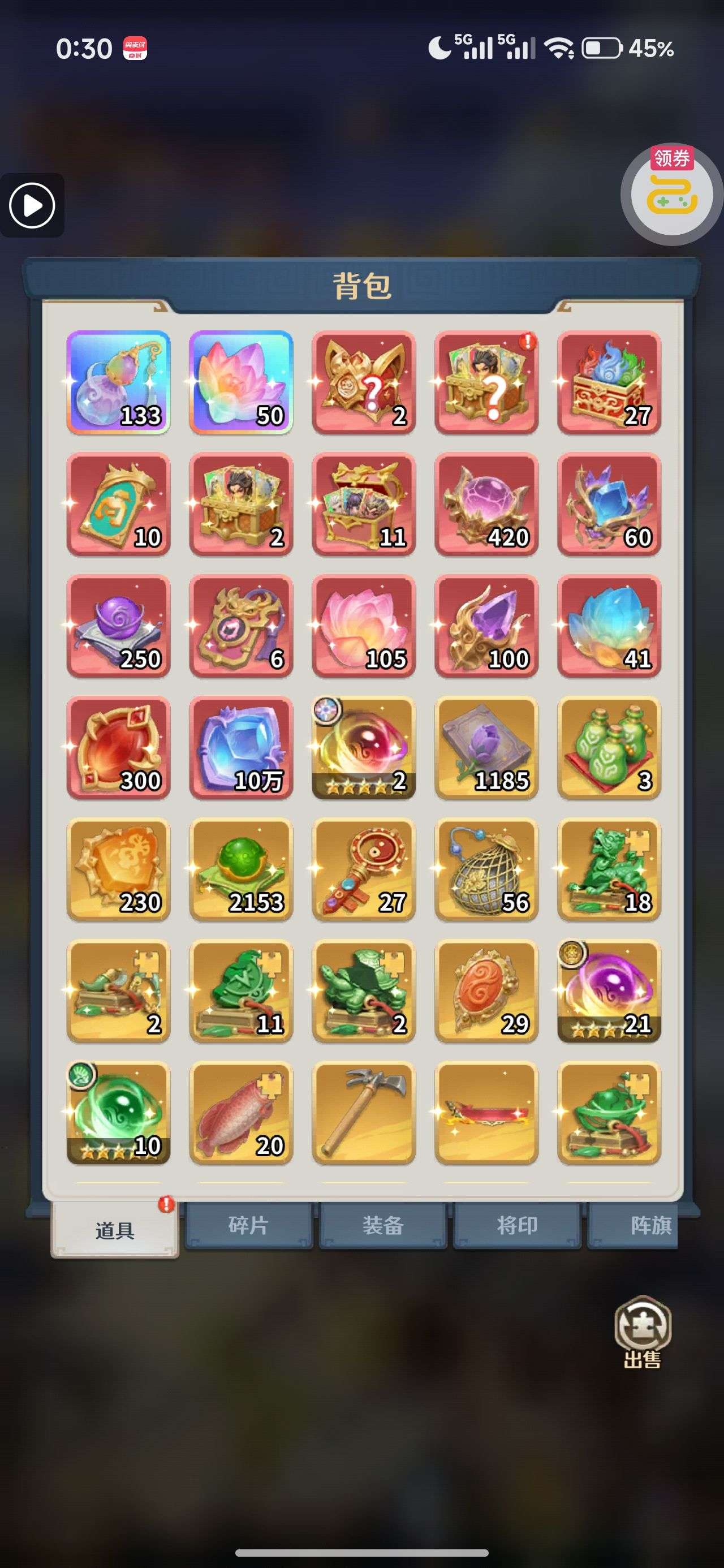Open the 阵旗 tab
This screenshot has height=1568, width=724.
pos(639,1224)
